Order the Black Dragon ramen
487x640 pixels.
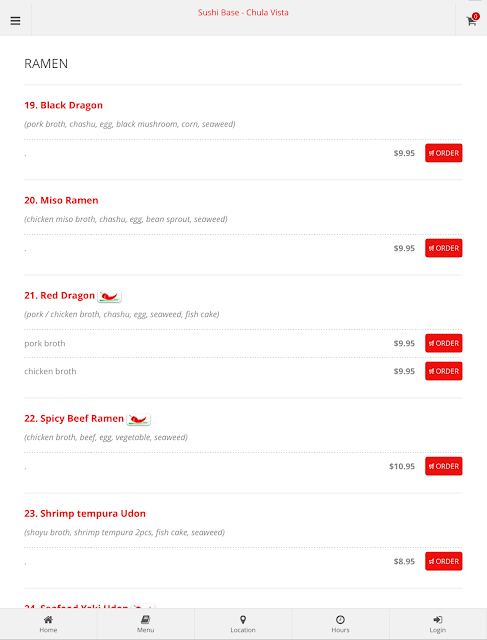coord(443,153)
